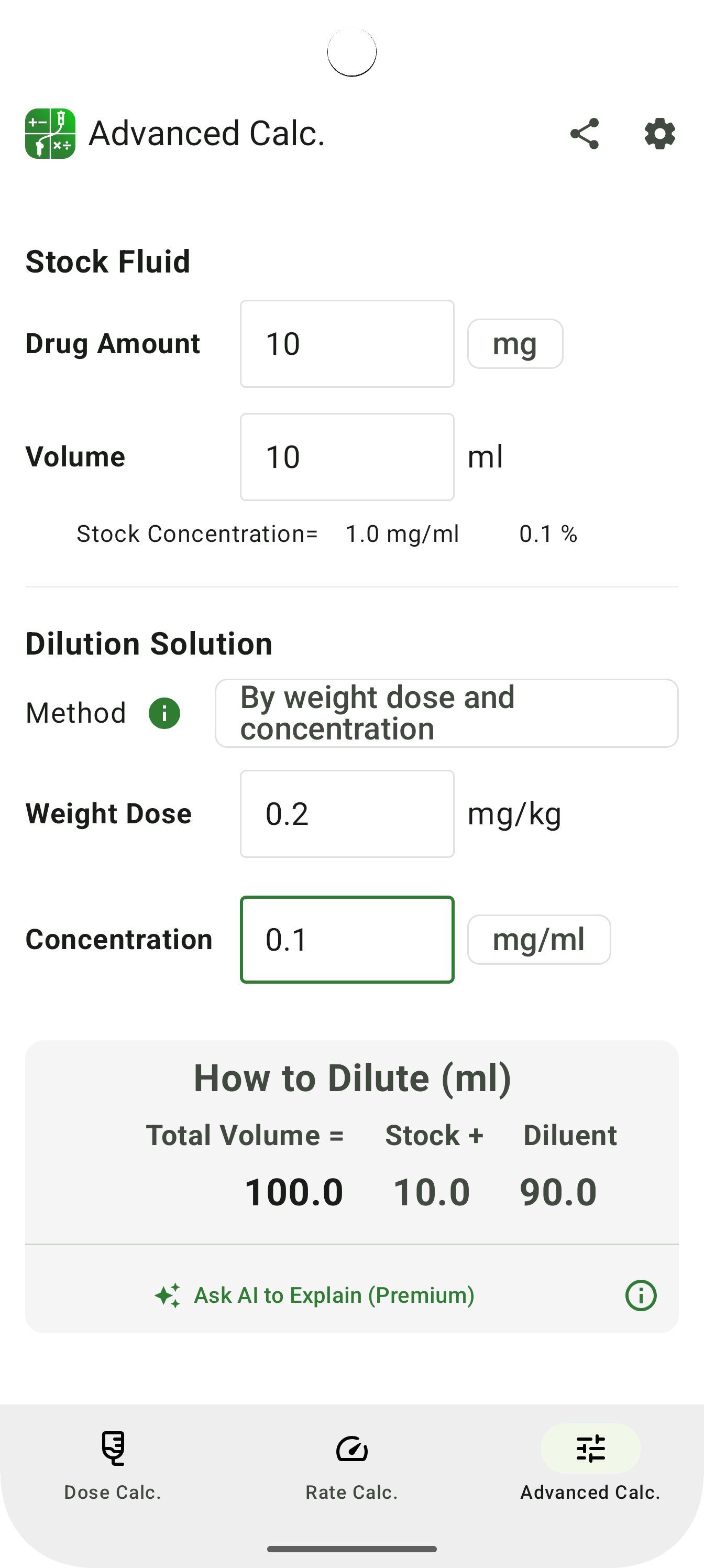Edit the Concentration value field

click(347, 939)
